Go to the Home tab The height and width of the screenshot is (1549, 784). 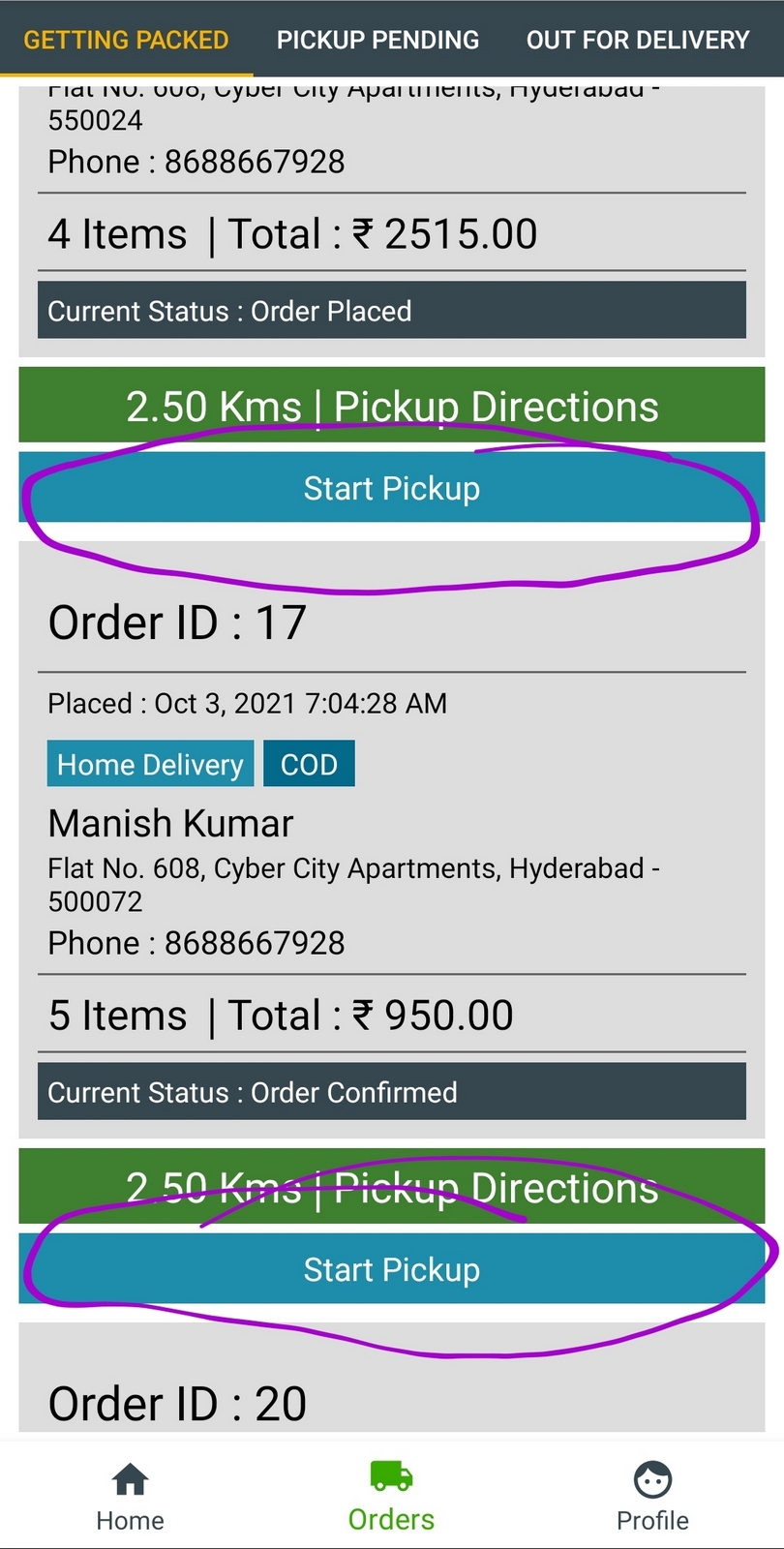pyautogui.click(x=130, y=1496)
